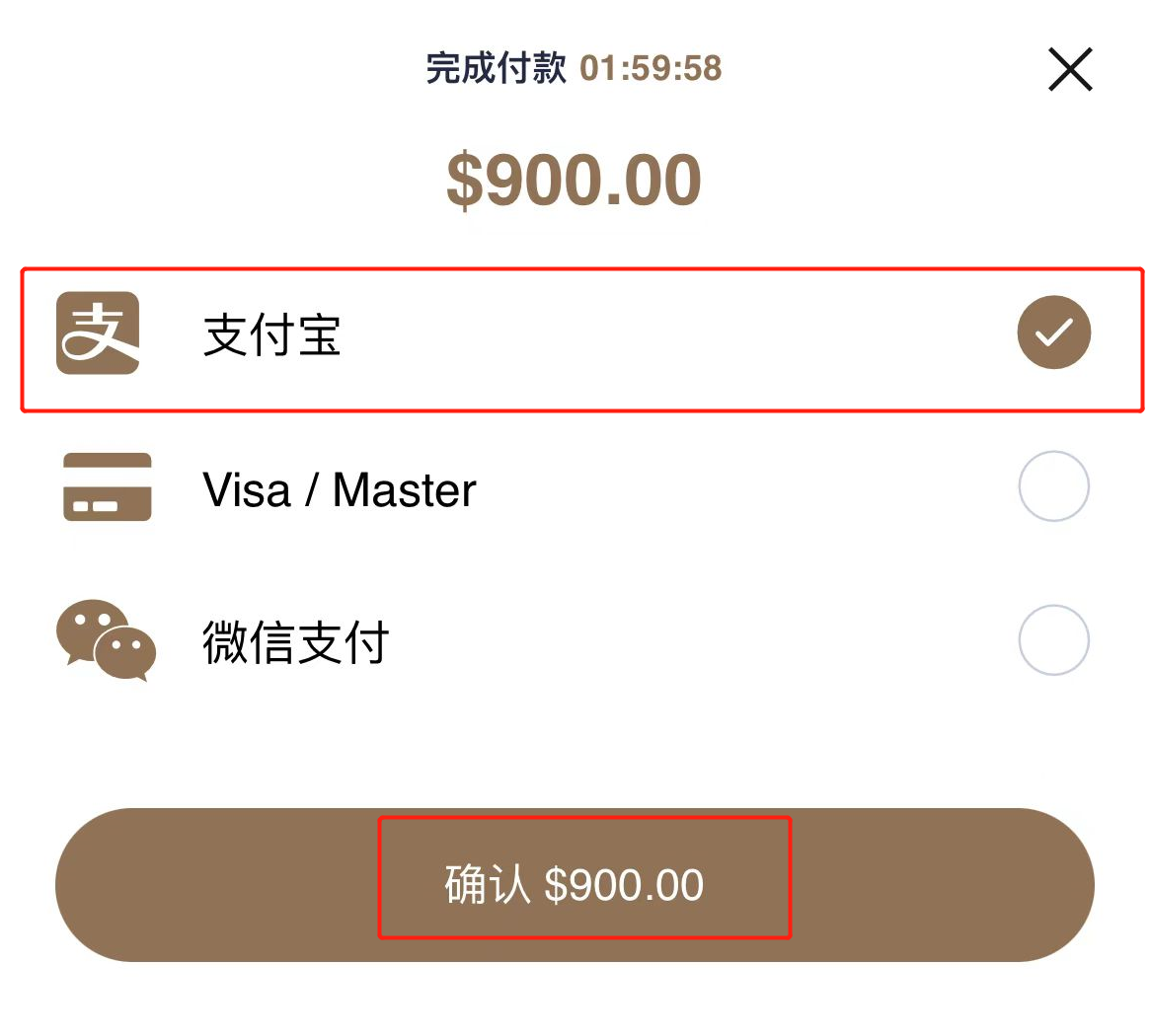The image size is (1151, 1036).
Task: Tap the 确认 $900.00 button
Action: tap(575, 884)
